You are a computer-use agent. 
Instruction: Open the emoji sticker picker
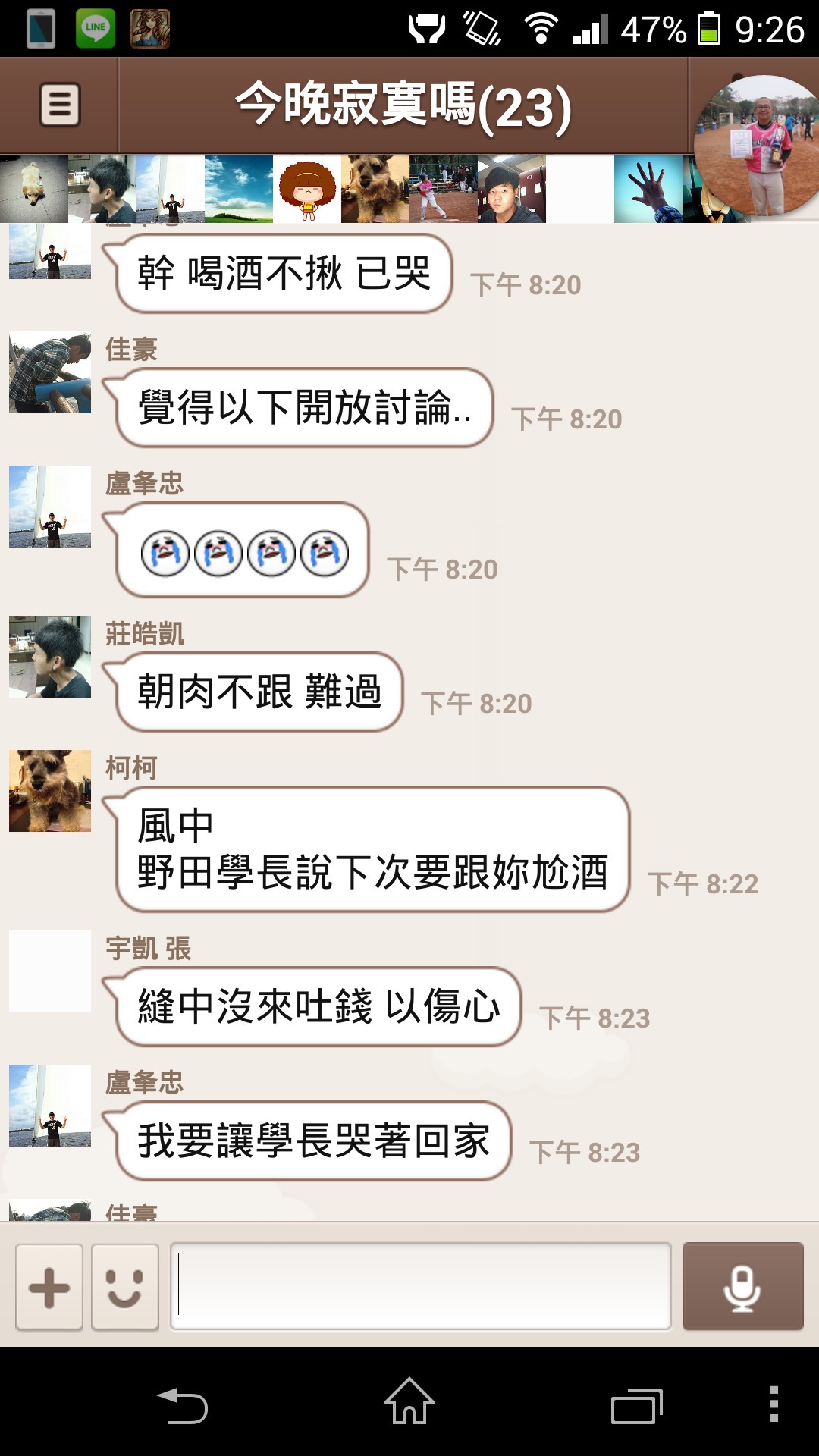pyautogui.click(x=125, y=1287)
